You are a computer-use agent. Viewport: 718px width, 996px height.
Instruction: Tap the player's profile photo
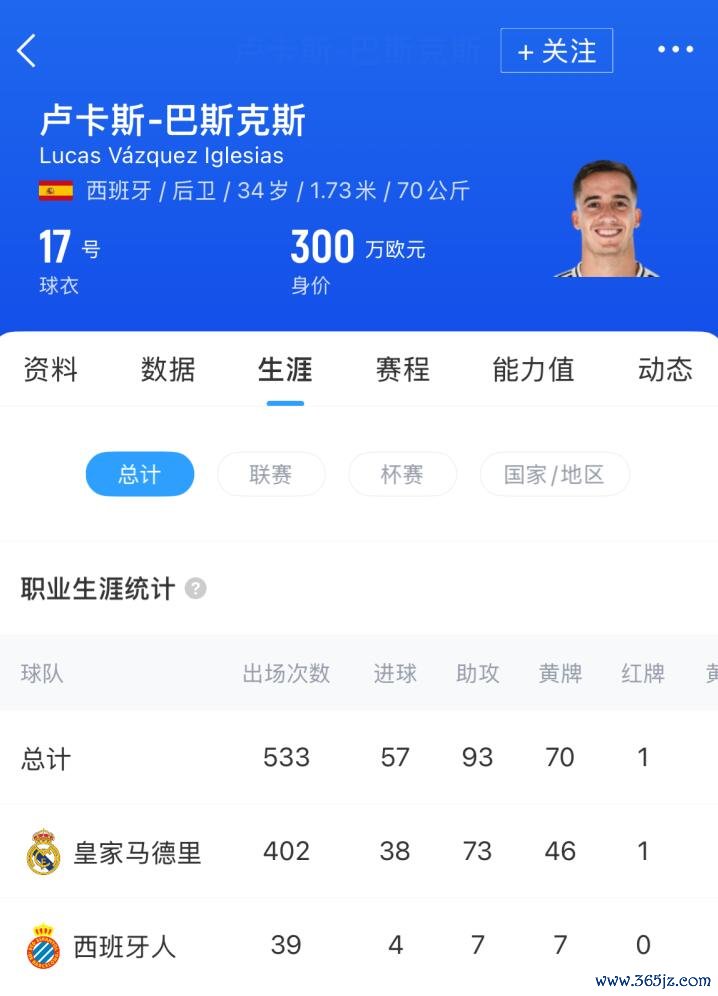click(x=606, y=220)
